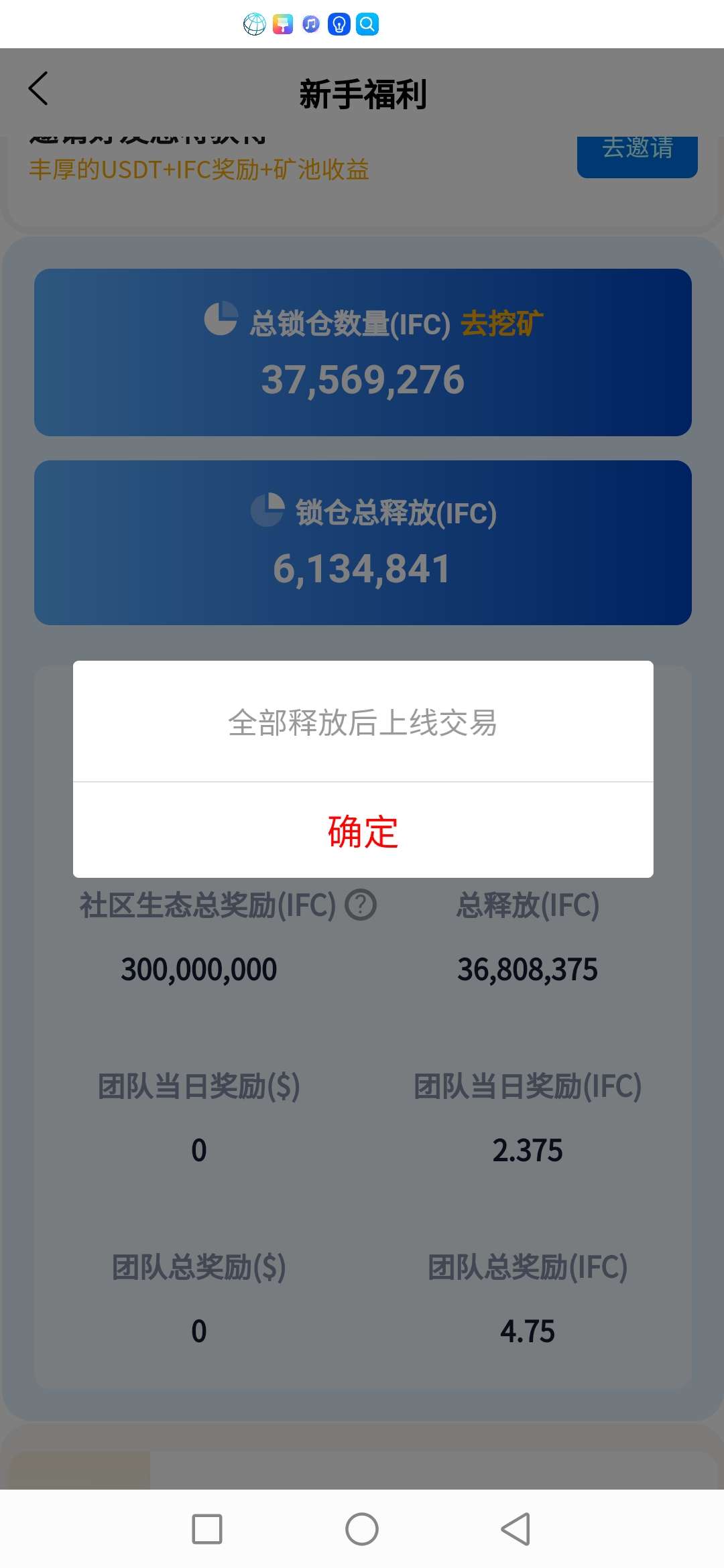This screenshot has width=724, height=1568.
Task: Open recent apps via the square button
Action: pyautogui.click(x=207, y=1529)
